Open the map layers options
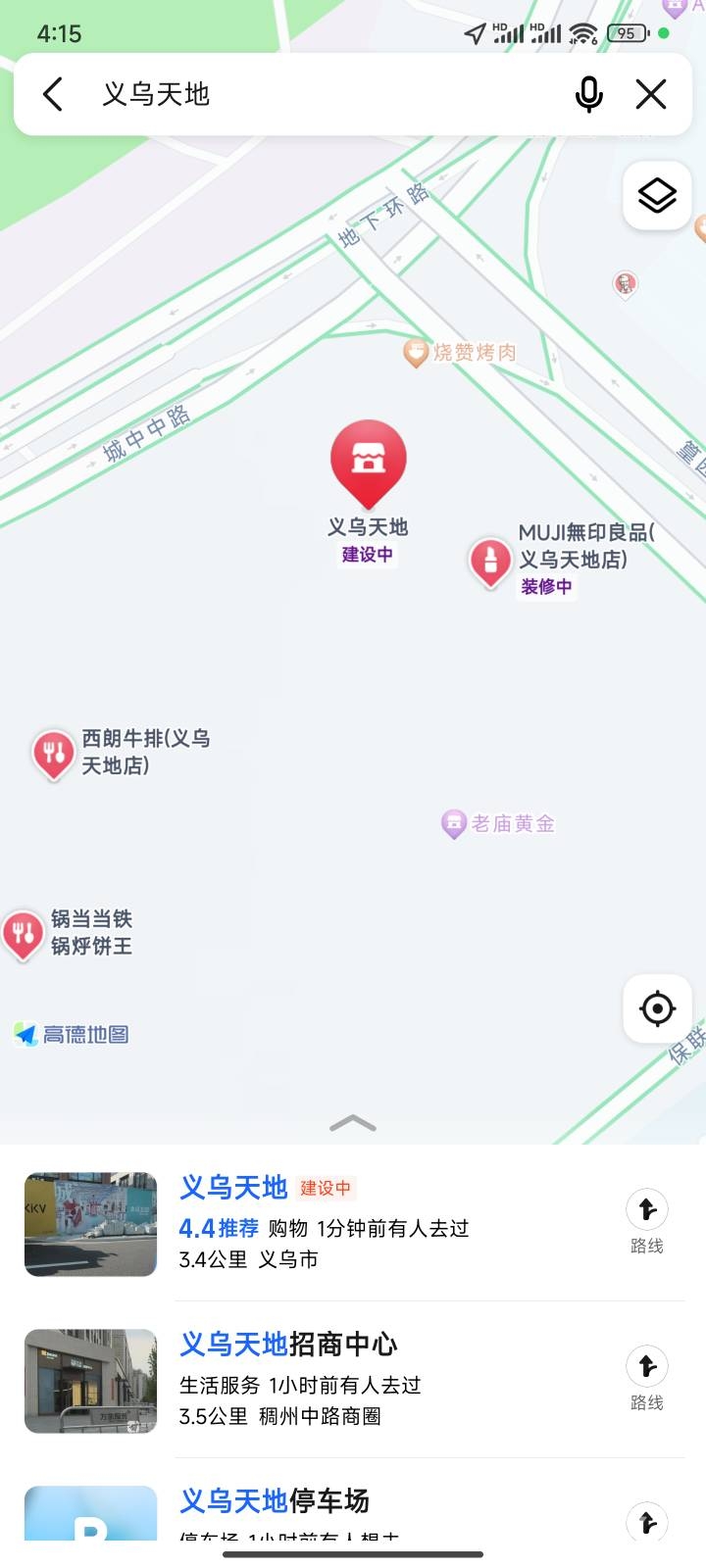The height and width of the screenshot is (1568, 706). coord(657,196)
